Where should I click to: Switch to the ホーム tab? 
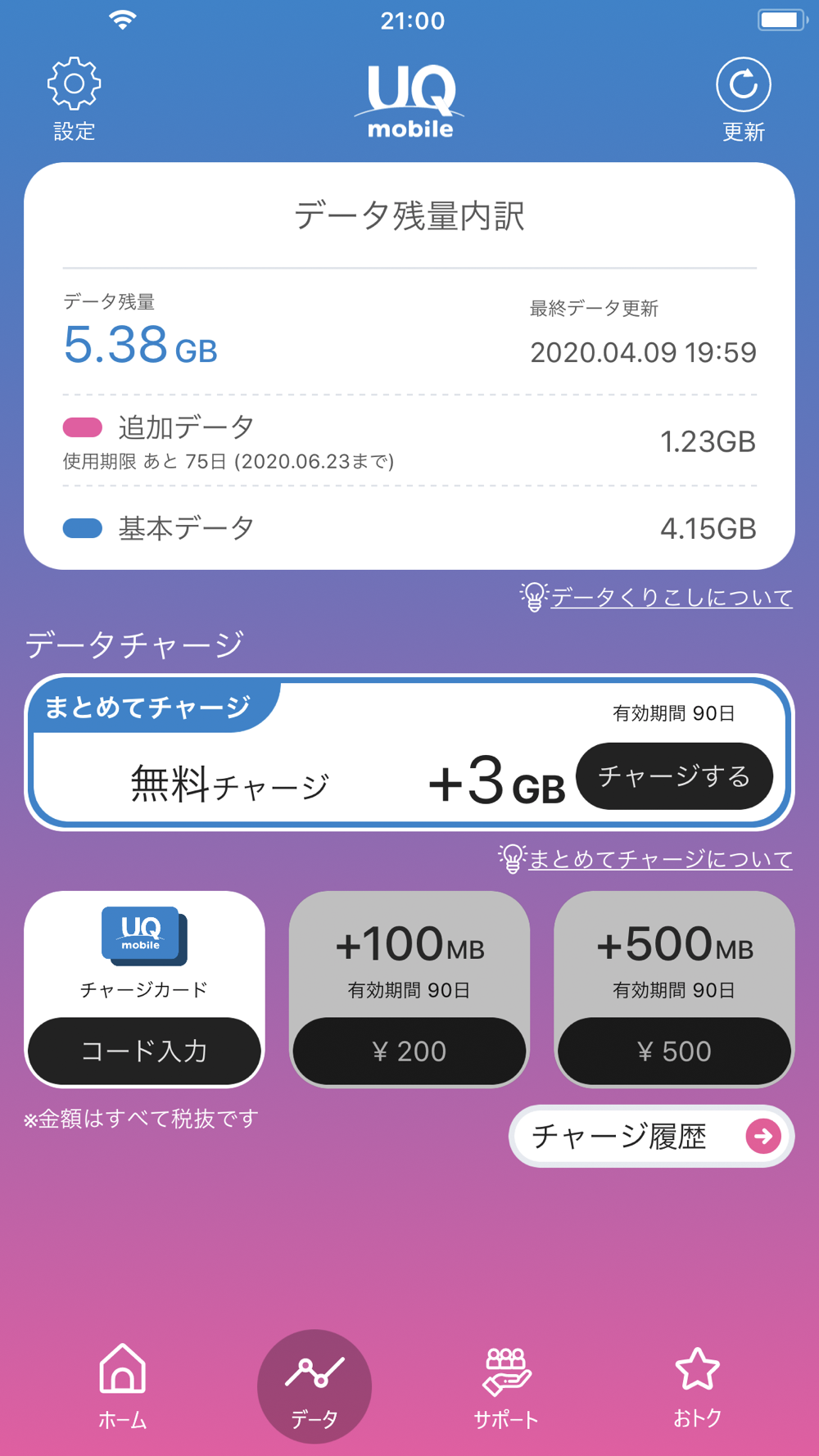coord(122,1386)
